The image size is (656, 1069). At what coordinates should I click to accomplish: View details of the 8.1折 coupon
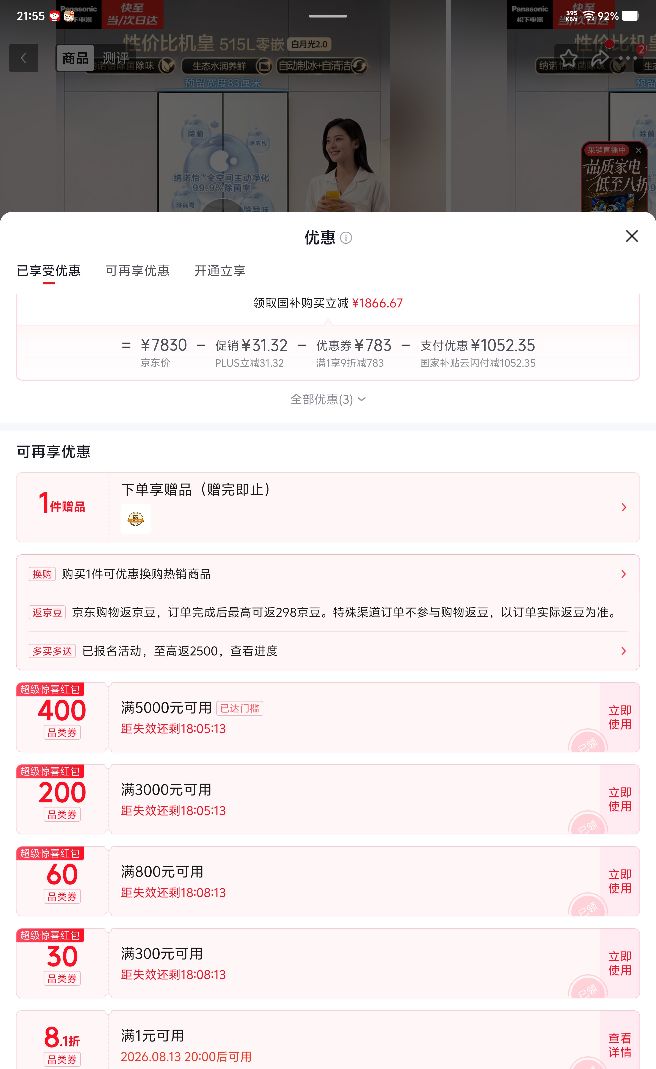pos(620,1044)
